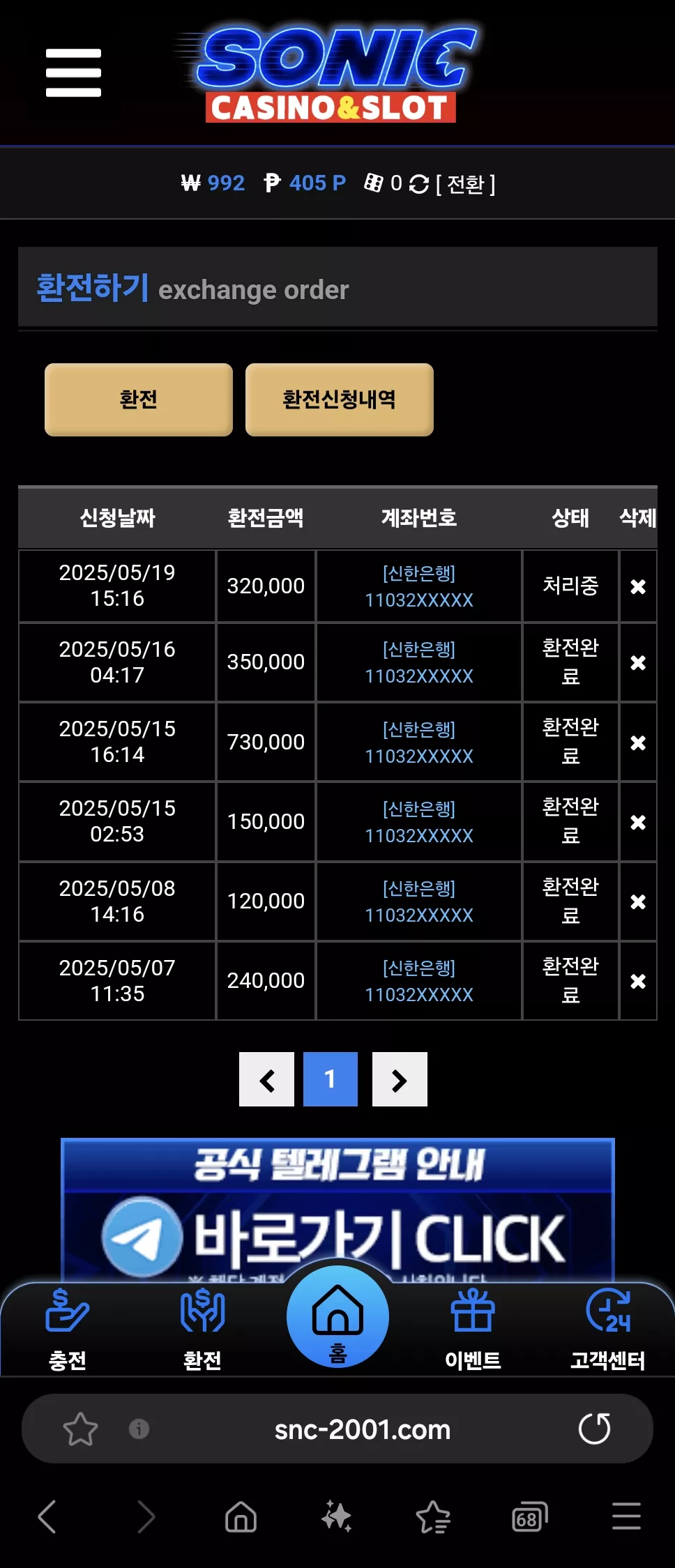
Task: Tap the 전환 point conversion link
Action: click(465, 184)
